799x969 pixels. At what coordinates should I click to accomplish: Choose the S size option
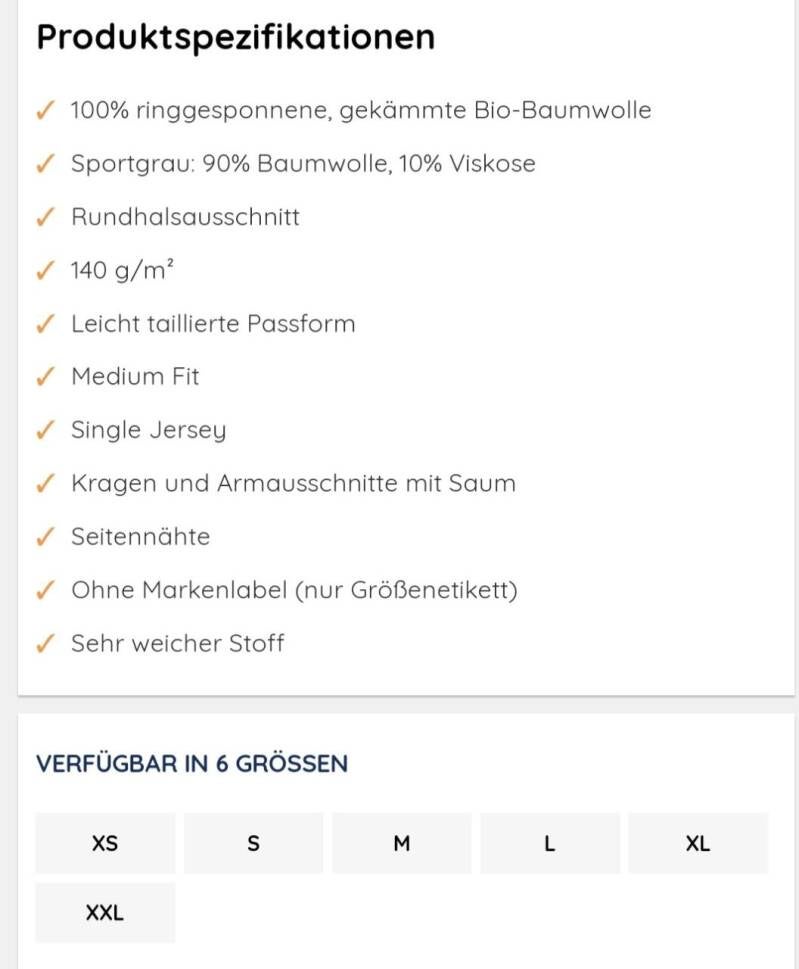pos(253,843)
